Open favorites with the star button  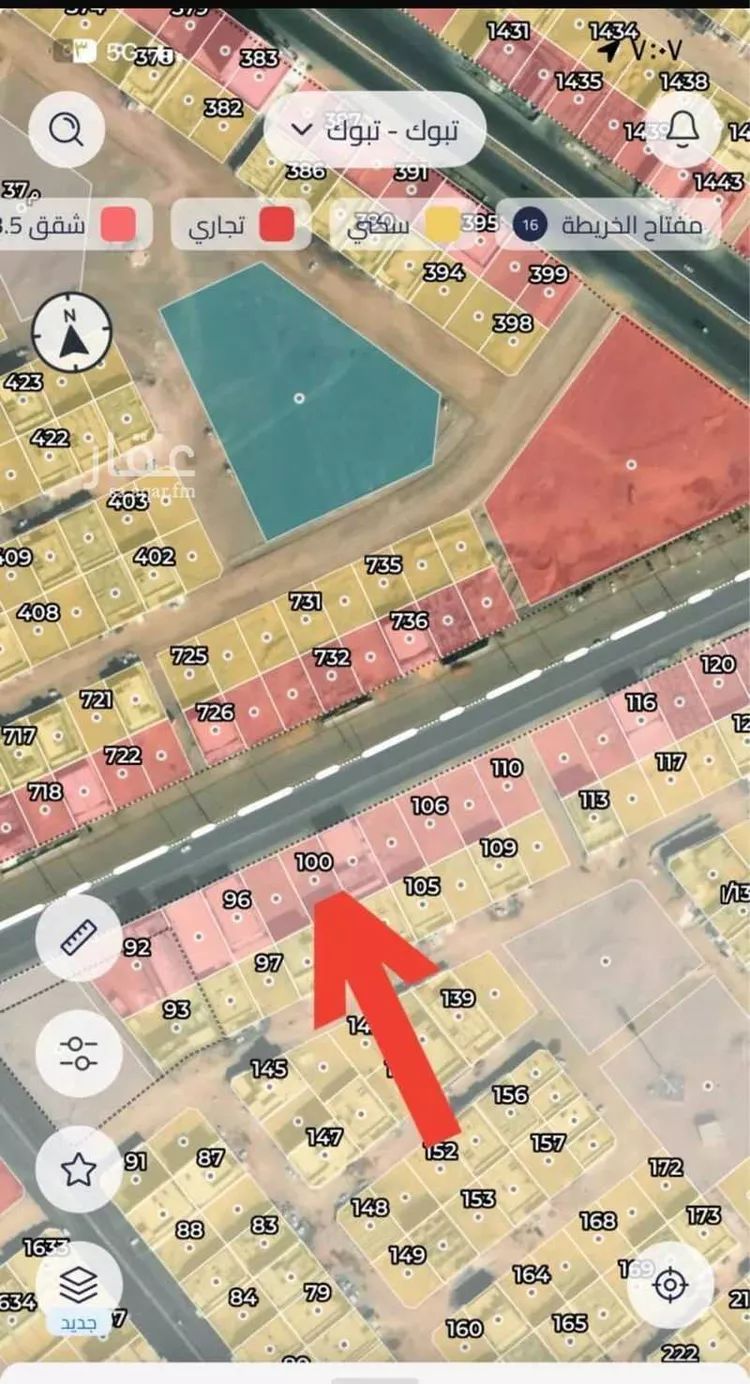point(78,1169)
